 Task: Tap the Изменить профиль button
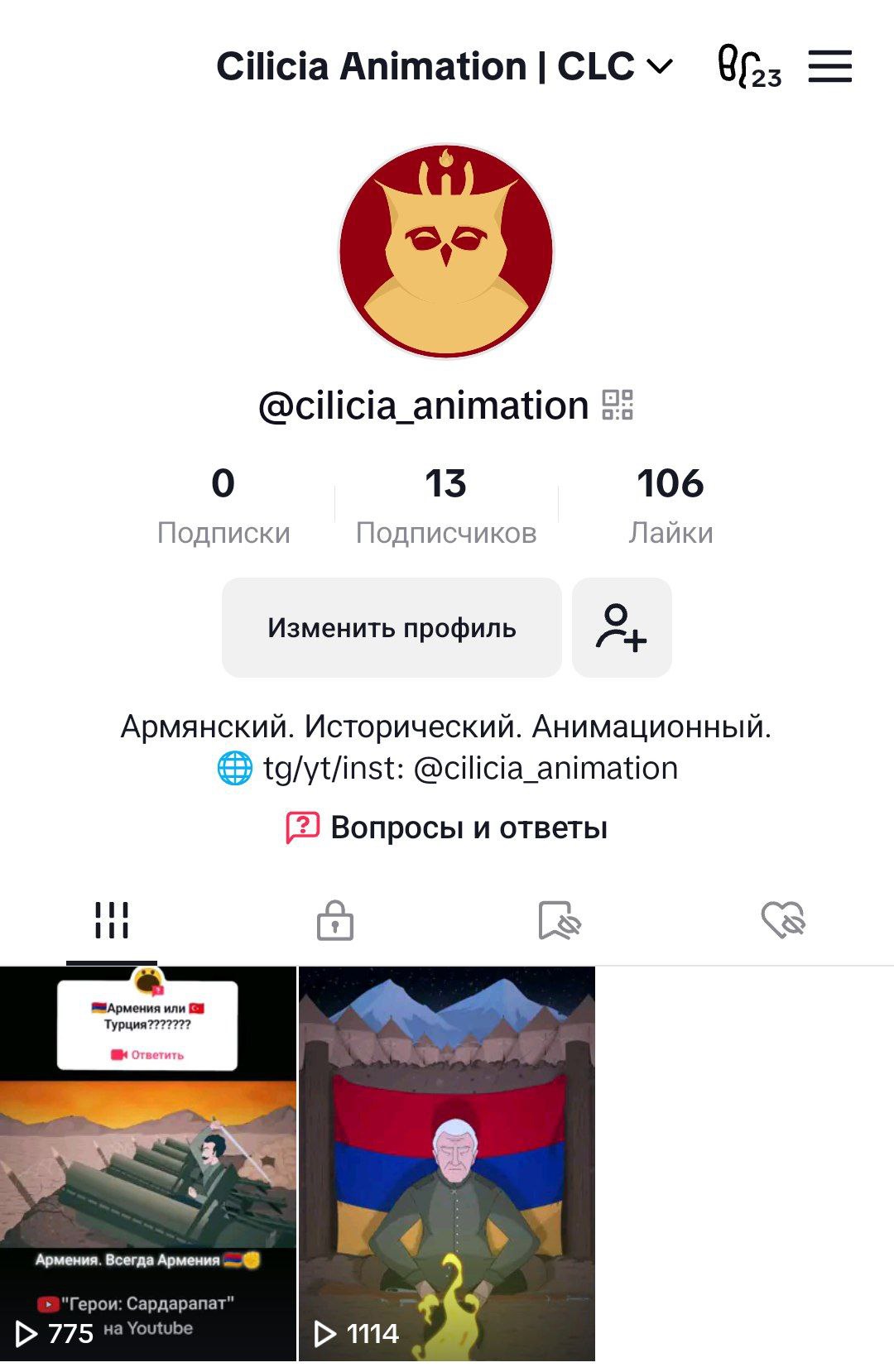point(392,628)
